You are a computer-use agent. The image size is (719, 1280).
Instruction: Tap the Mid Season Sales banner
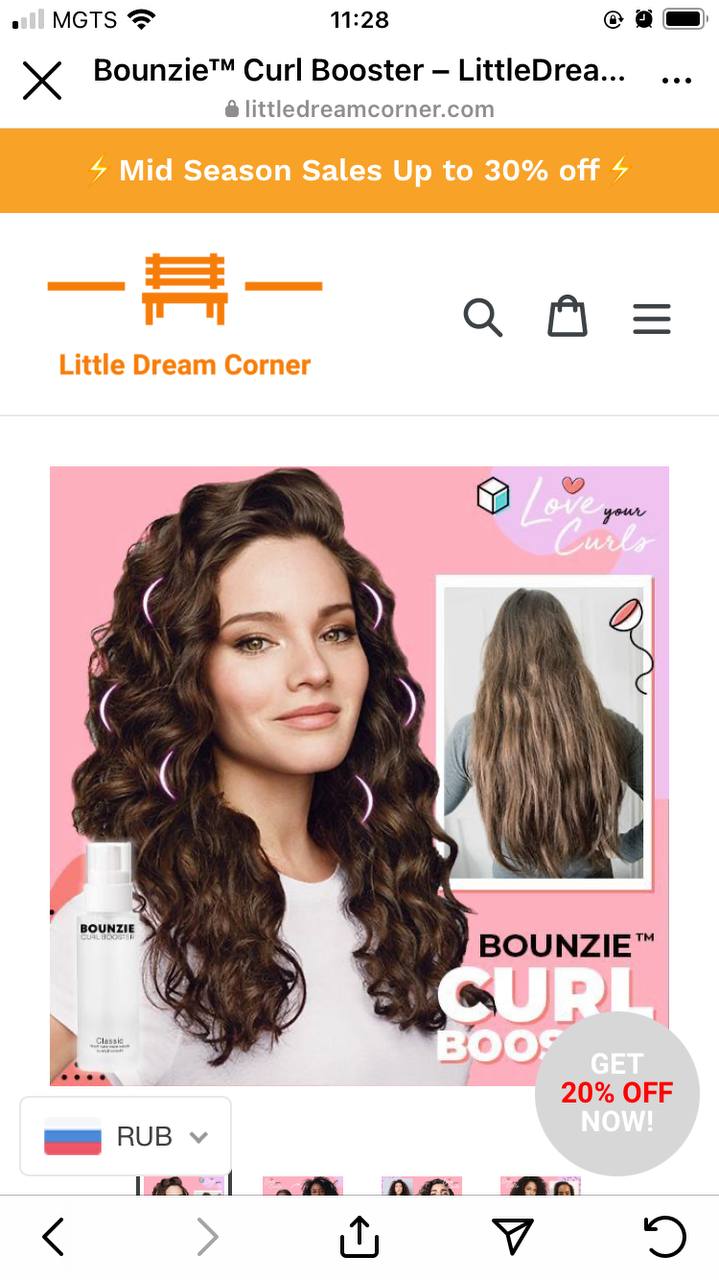(x=359, y=170)
